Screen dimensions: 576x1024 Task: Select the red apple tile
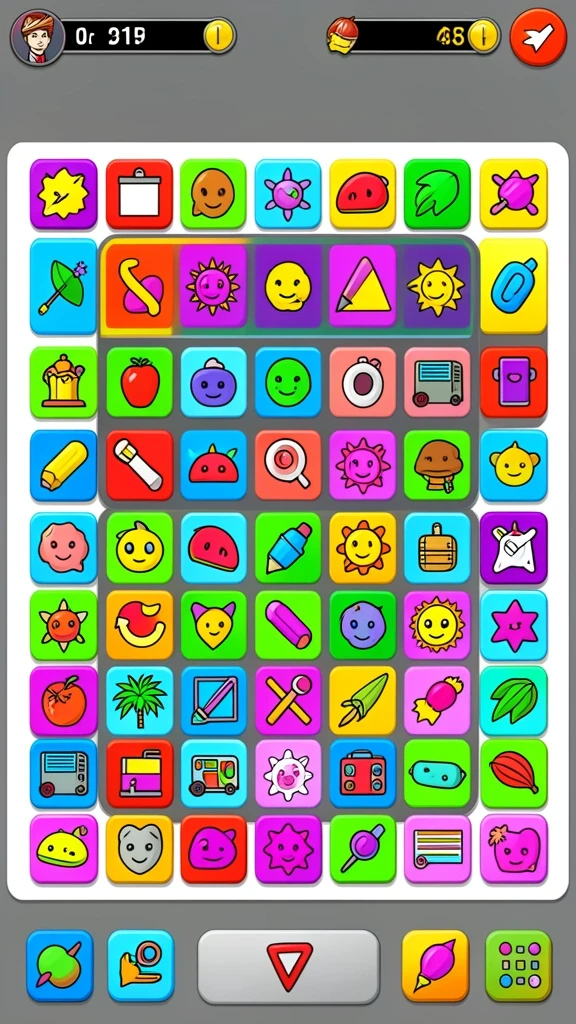[140, 382]
